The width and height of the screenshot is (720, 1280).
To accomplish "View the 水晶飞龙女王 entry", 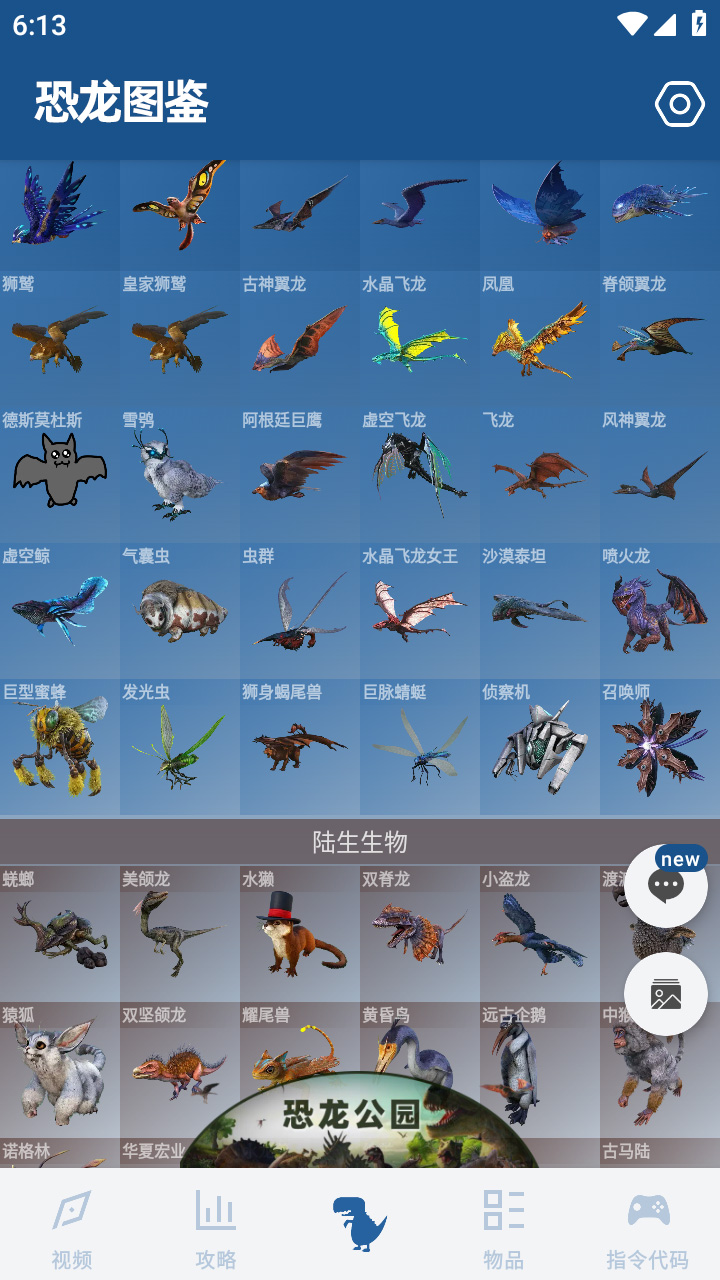I will click(420, 610).
